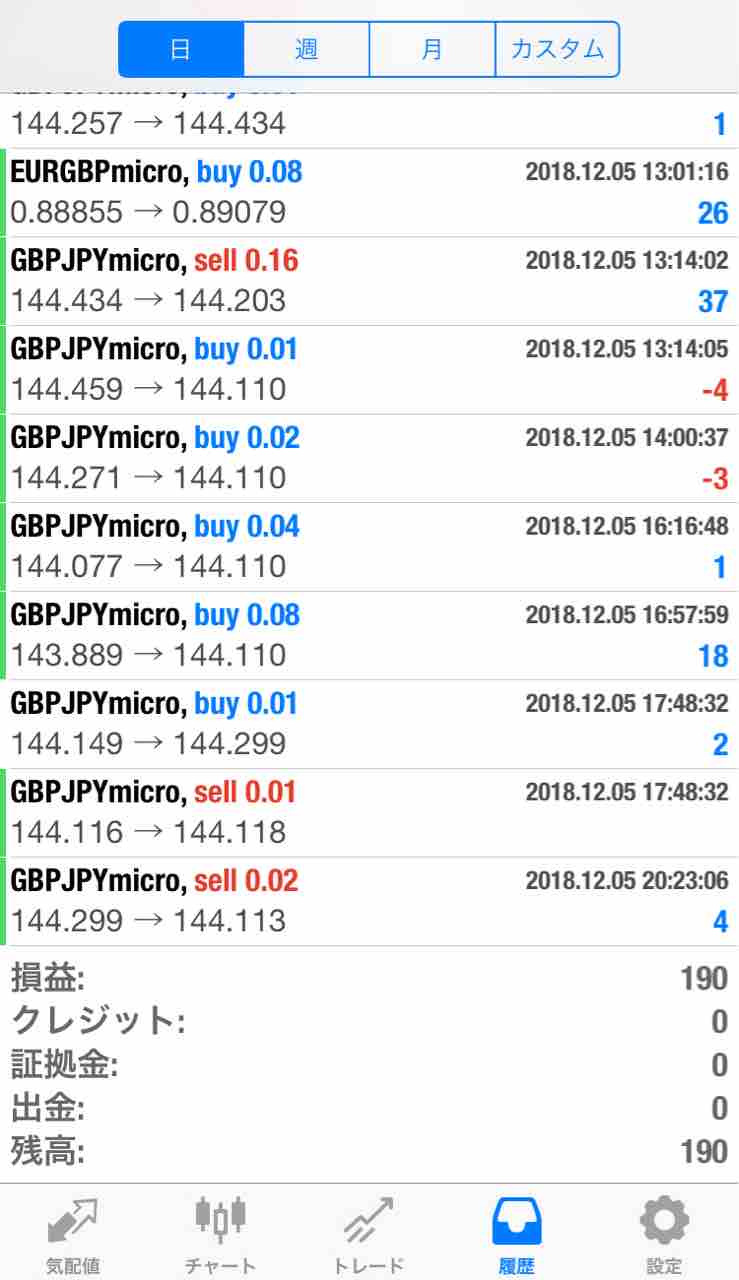Expand the GBPJPYmicro buy 0.04 trade

click(369, 547)
